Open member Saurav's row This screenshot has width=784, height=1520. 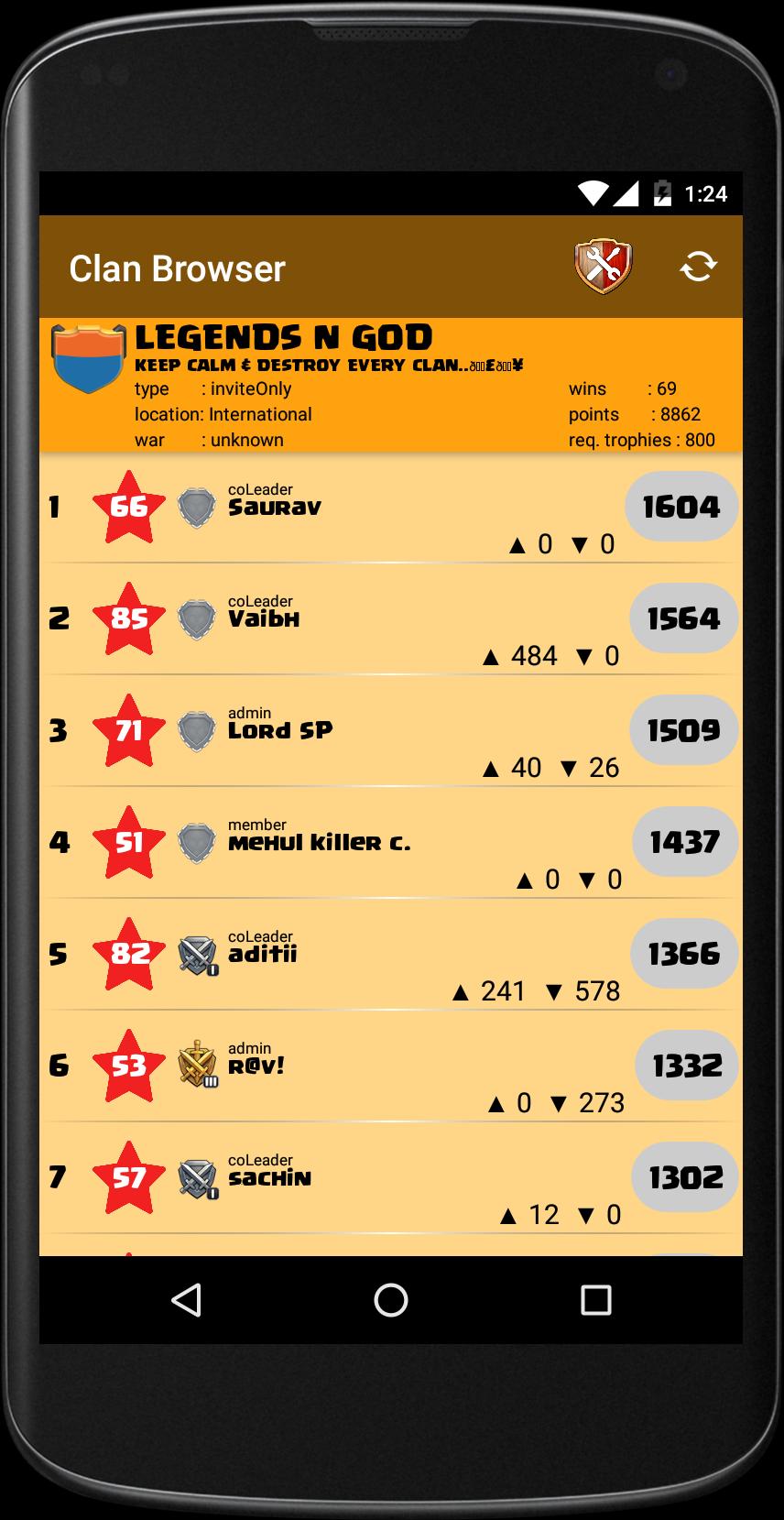click(x=390, y=508)
